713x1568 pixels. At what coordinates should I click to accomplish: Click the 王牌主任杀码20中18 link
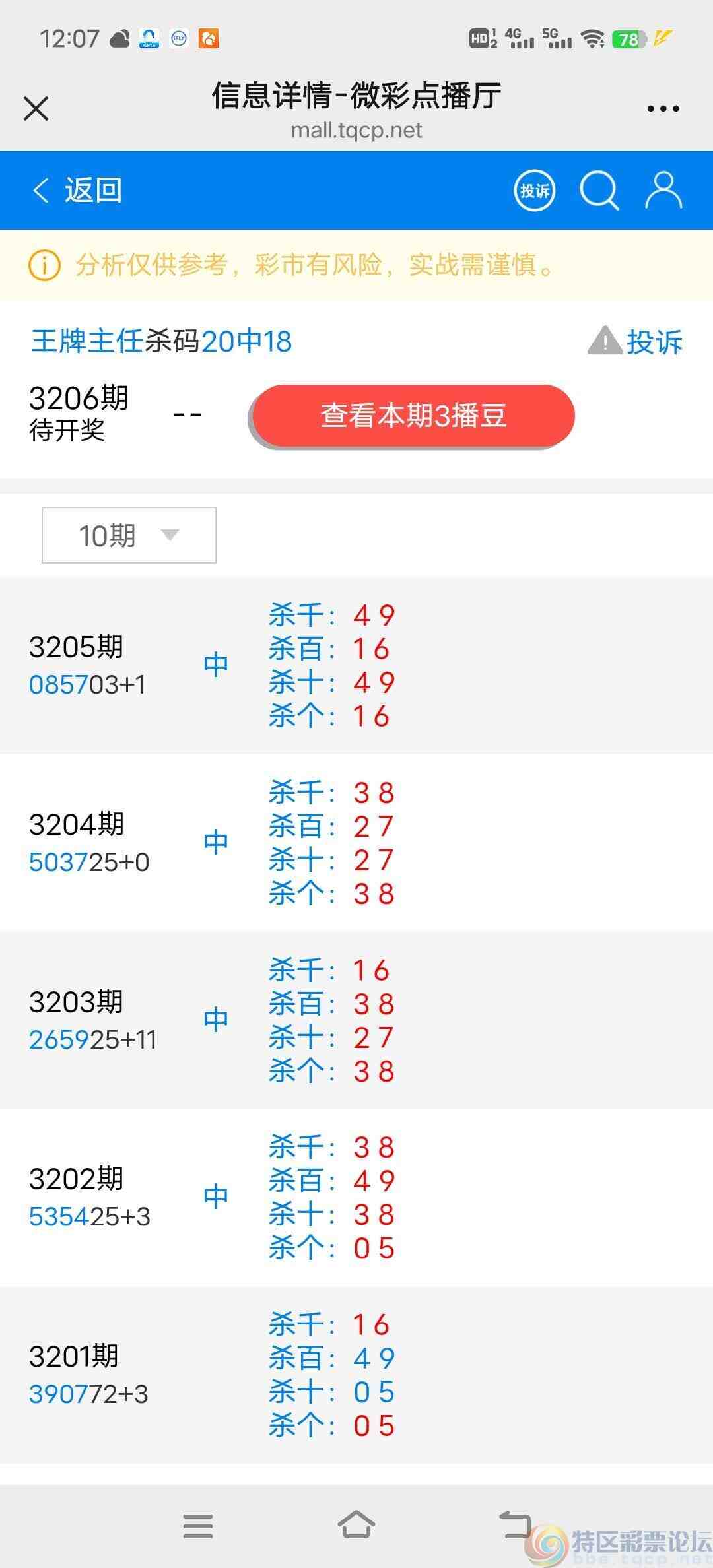click(160, 342)
